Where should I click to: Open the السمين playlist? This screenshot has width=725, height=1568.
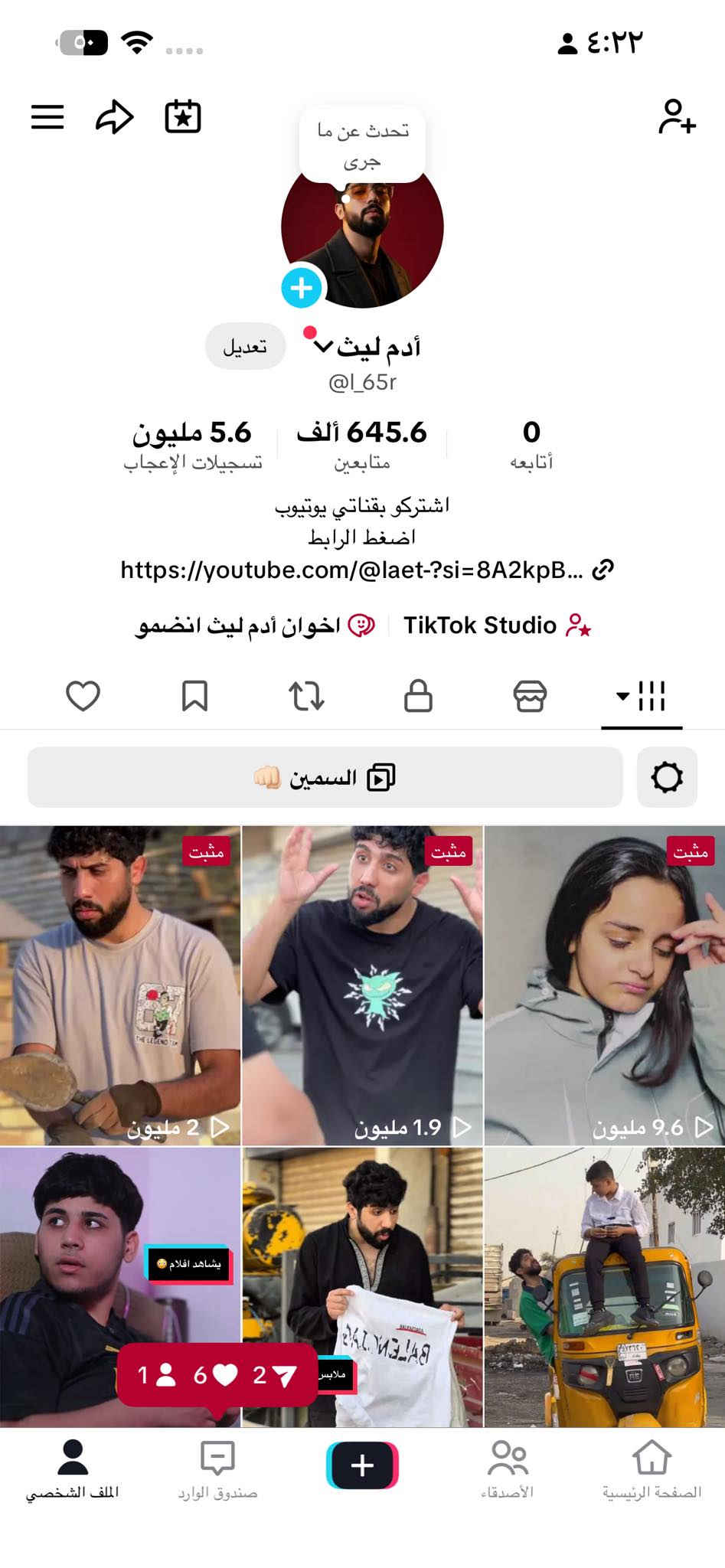tap(325, 778)
